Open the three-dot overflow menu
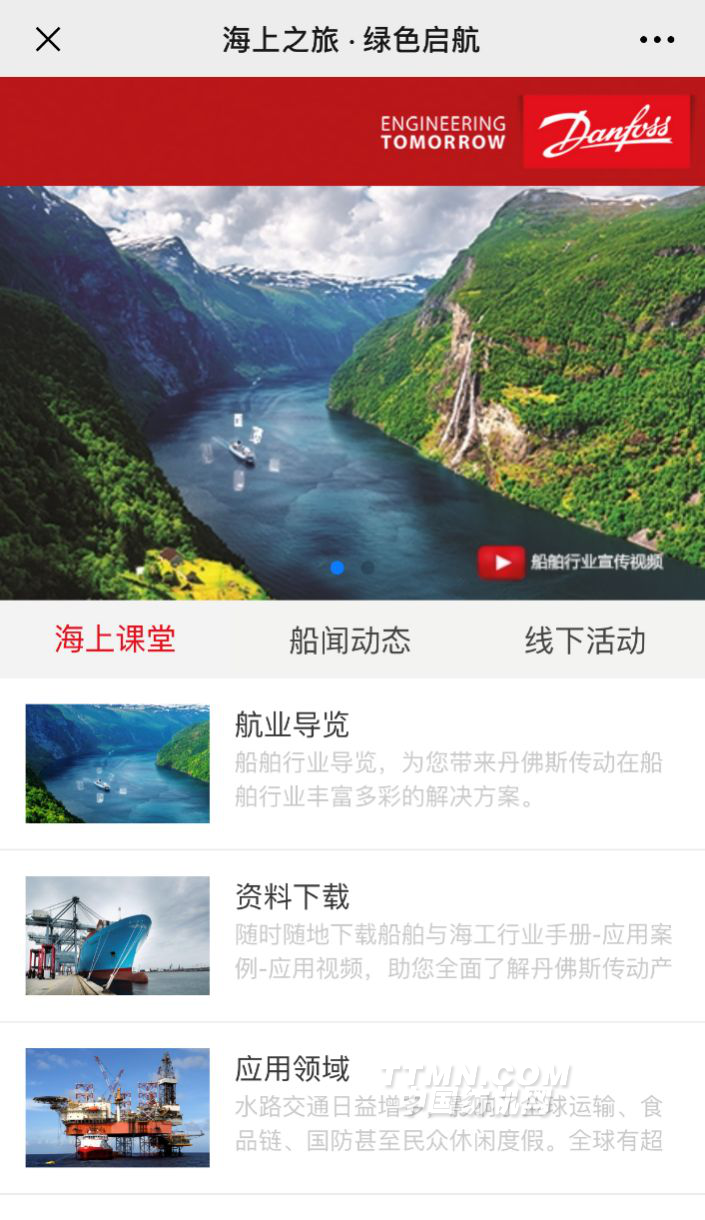This screenshot has width=705, height=1220. pyautogui.click(x=657, y=40)
